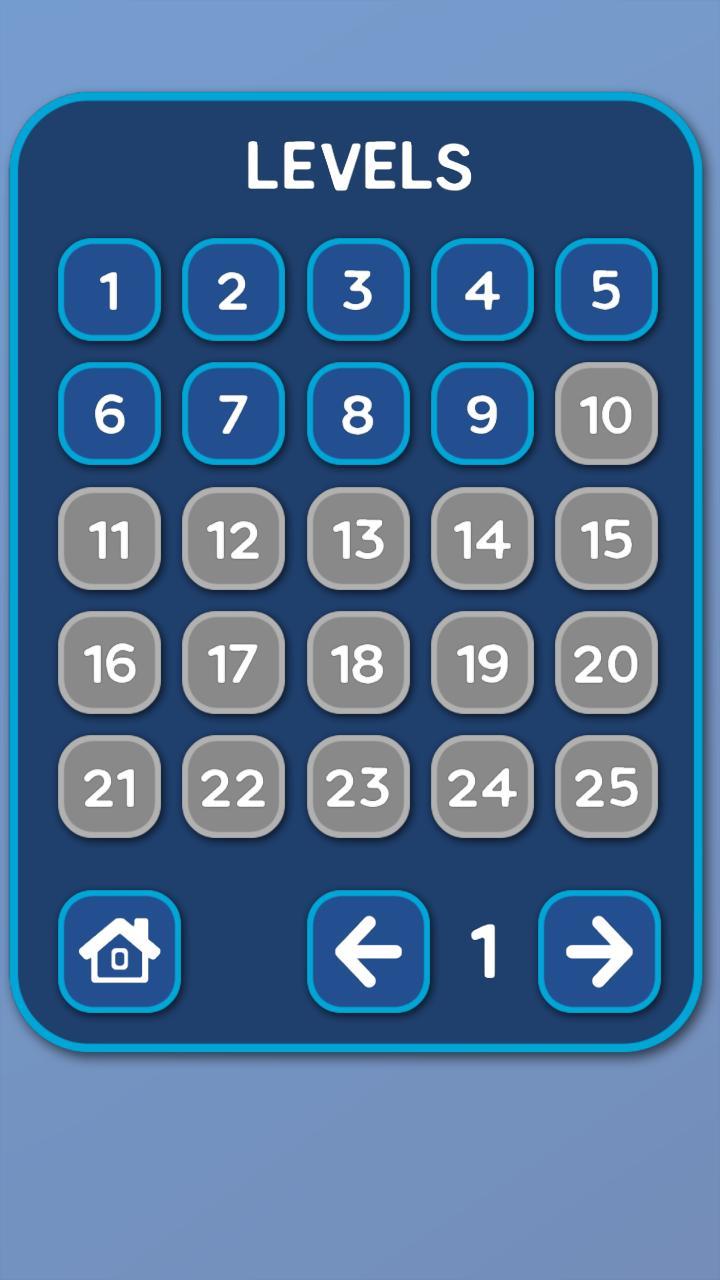
Task: Choose level 6 on the left
Action: coord(110,415)
